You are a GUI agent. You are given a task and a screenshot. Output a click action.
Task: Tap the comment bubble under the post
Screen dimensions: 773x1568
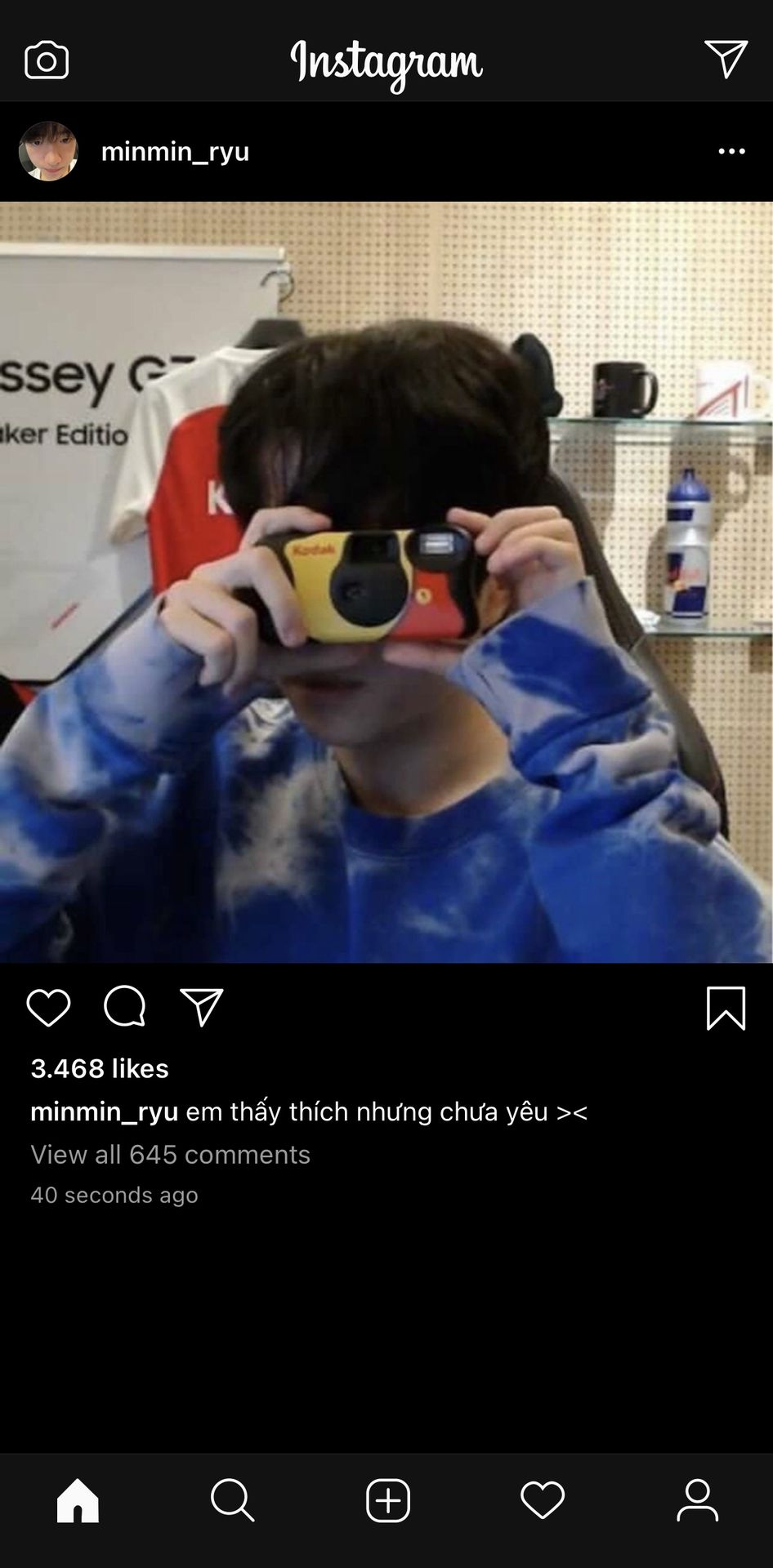pos(124,1006)
